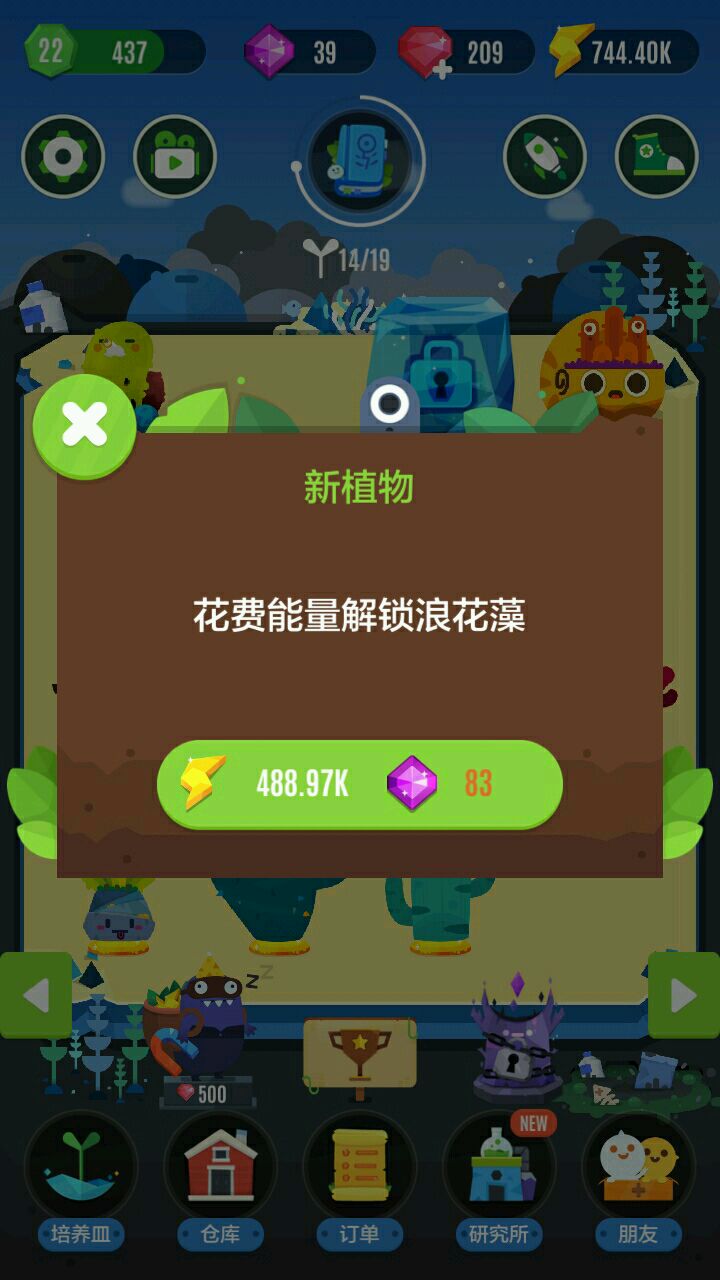Open the sneaker speed icon

[656, 157]
